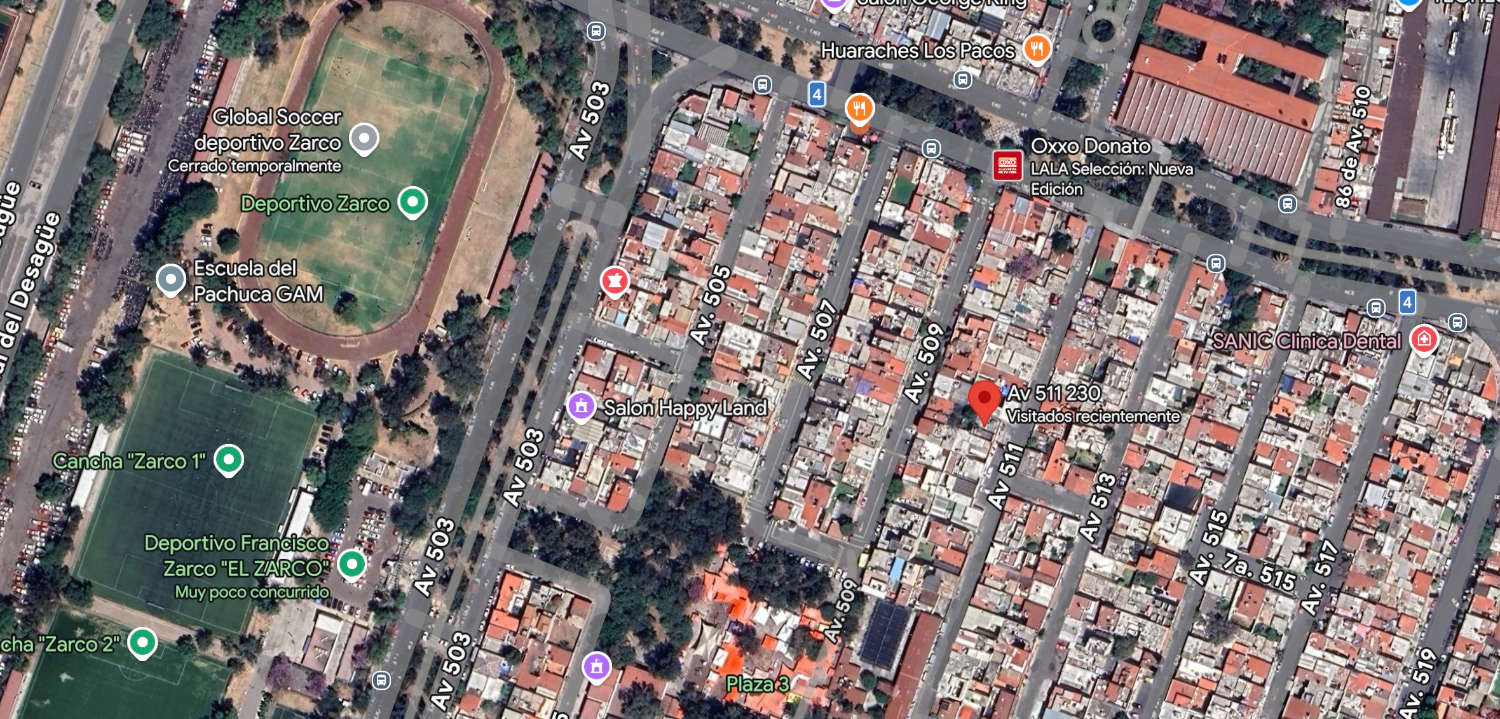1500x719 pixels.
Task: Tap the red pharmacy marker near Av. 505
Action: [616, 282]
